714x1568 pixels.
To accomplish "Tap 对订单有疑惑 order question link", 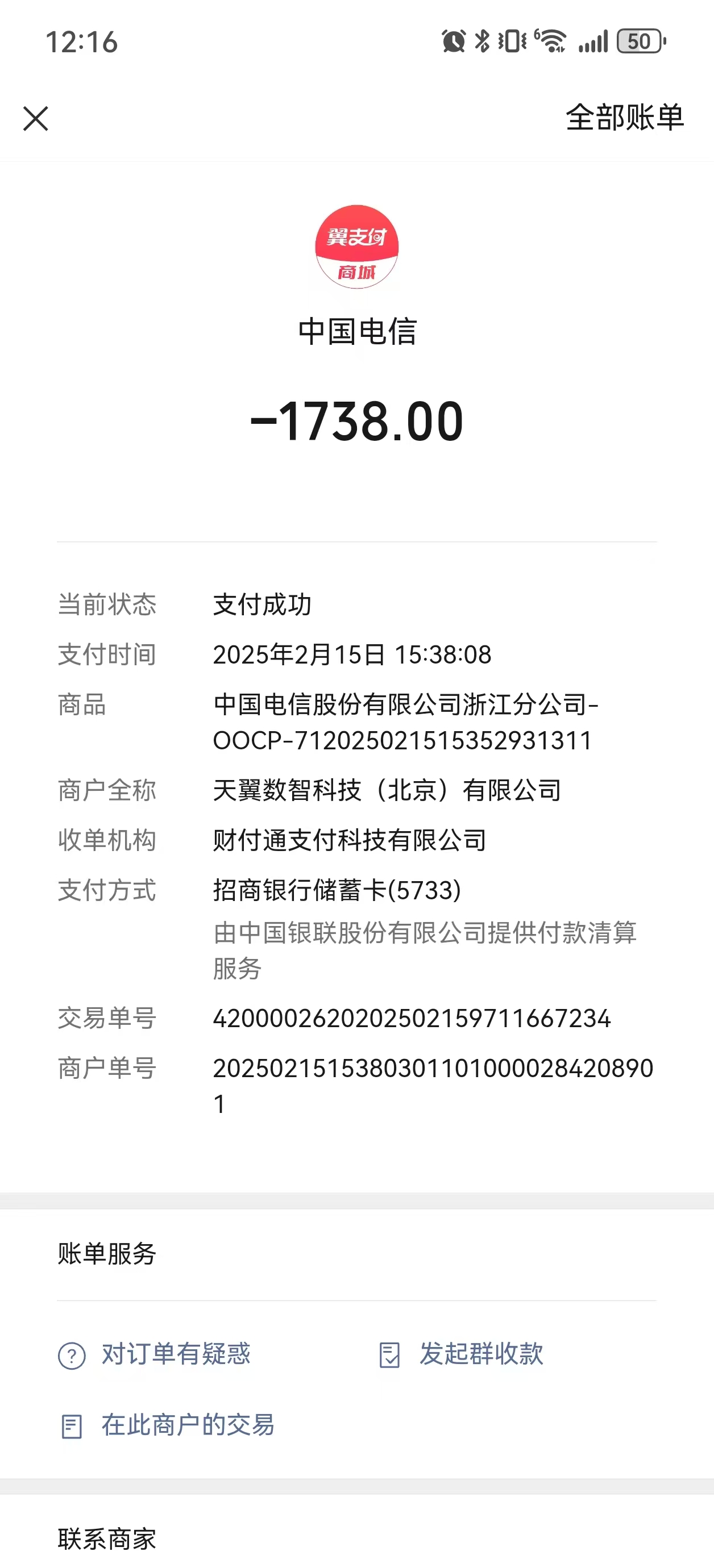I will click(176, 1354).
